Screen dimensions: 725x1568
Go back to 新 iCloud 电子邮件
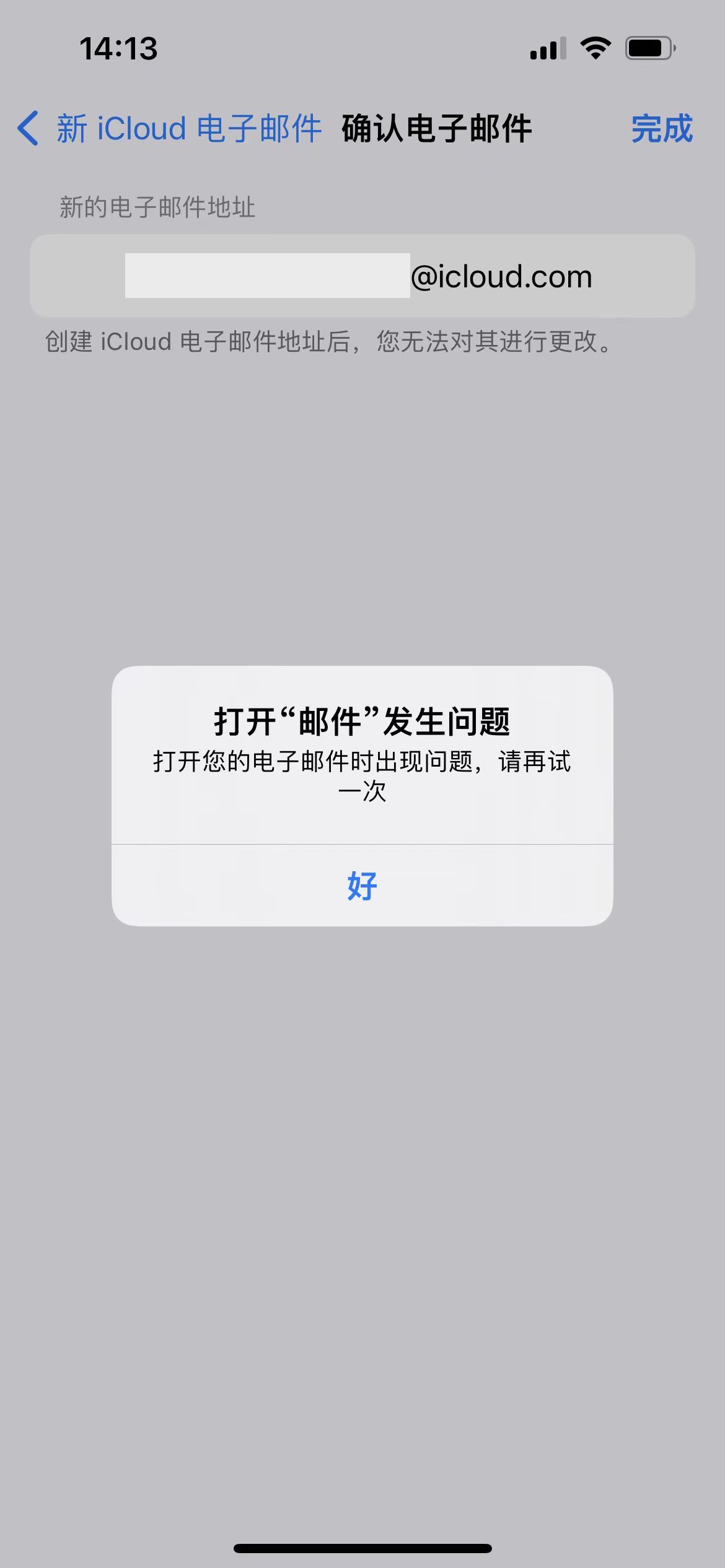point(169,129)
